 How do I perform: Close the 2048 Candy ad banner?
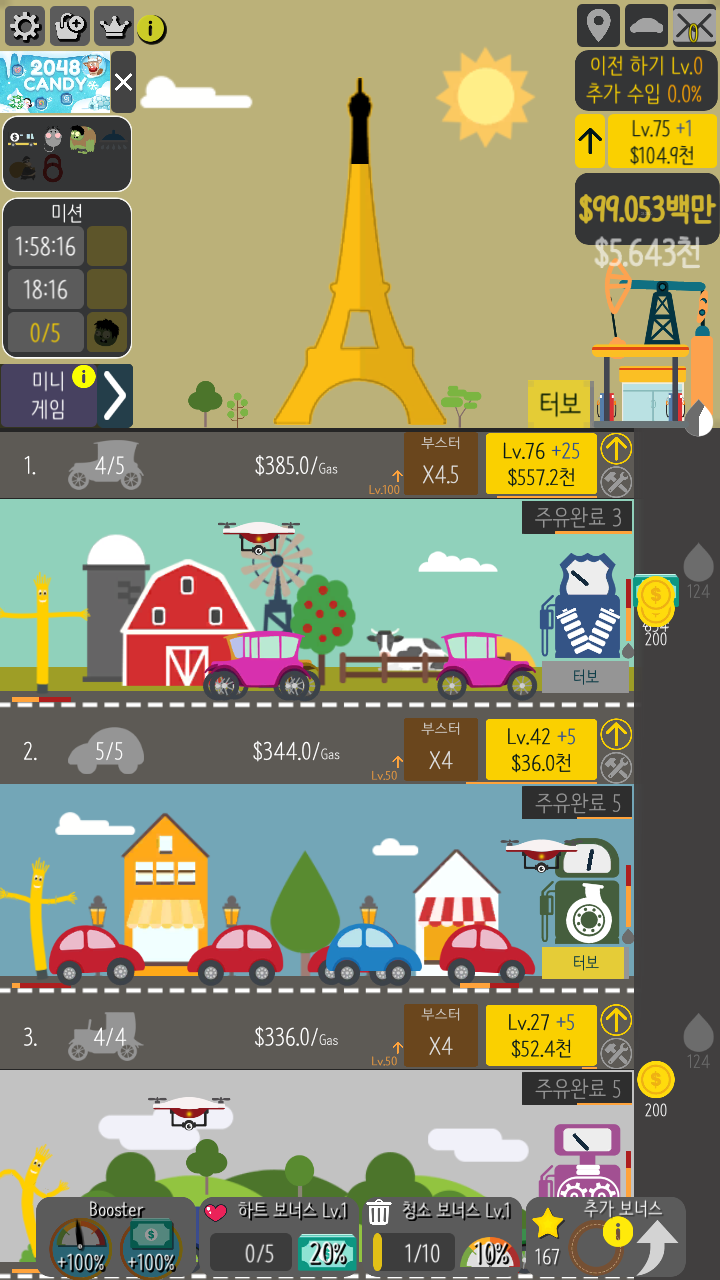(x=123, y=82)
